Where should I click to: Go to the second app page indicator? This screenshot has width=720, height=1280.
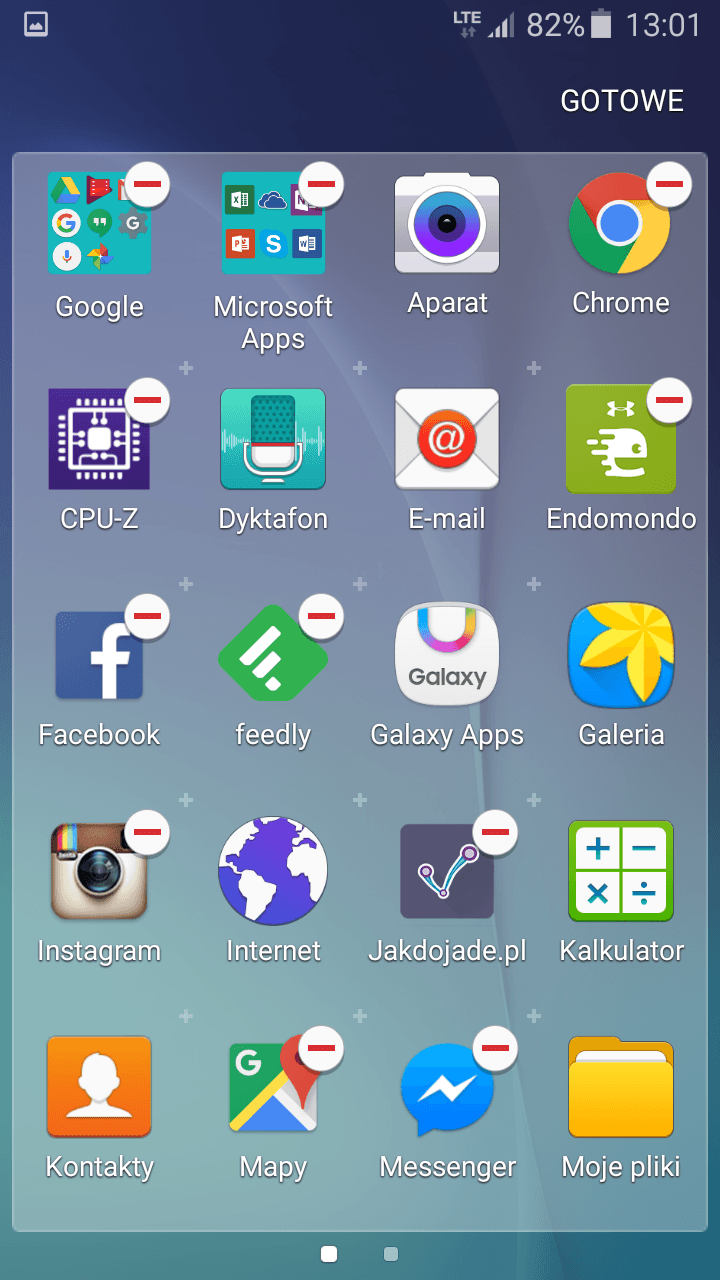391,1254
